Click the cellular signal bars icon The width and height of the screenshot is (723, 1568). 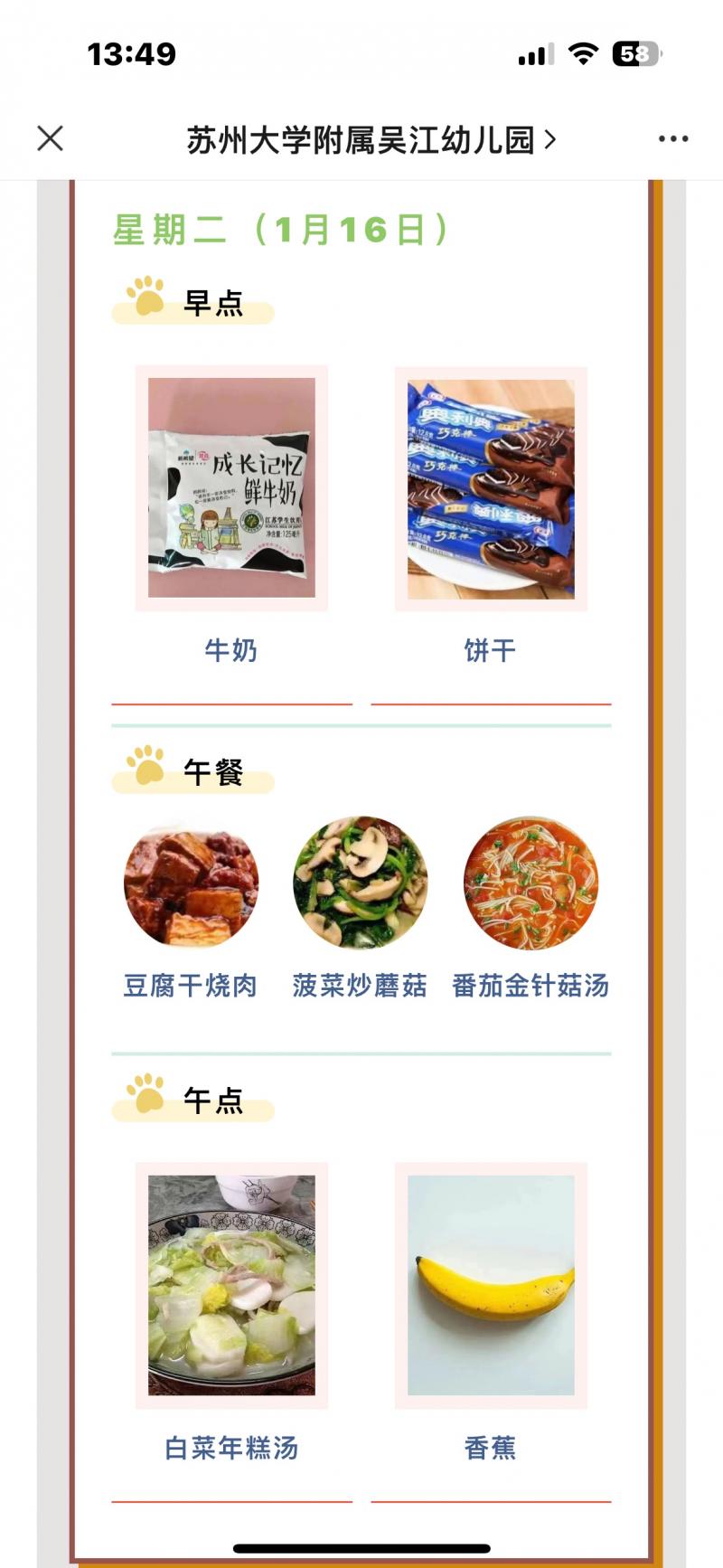point(535,54)
